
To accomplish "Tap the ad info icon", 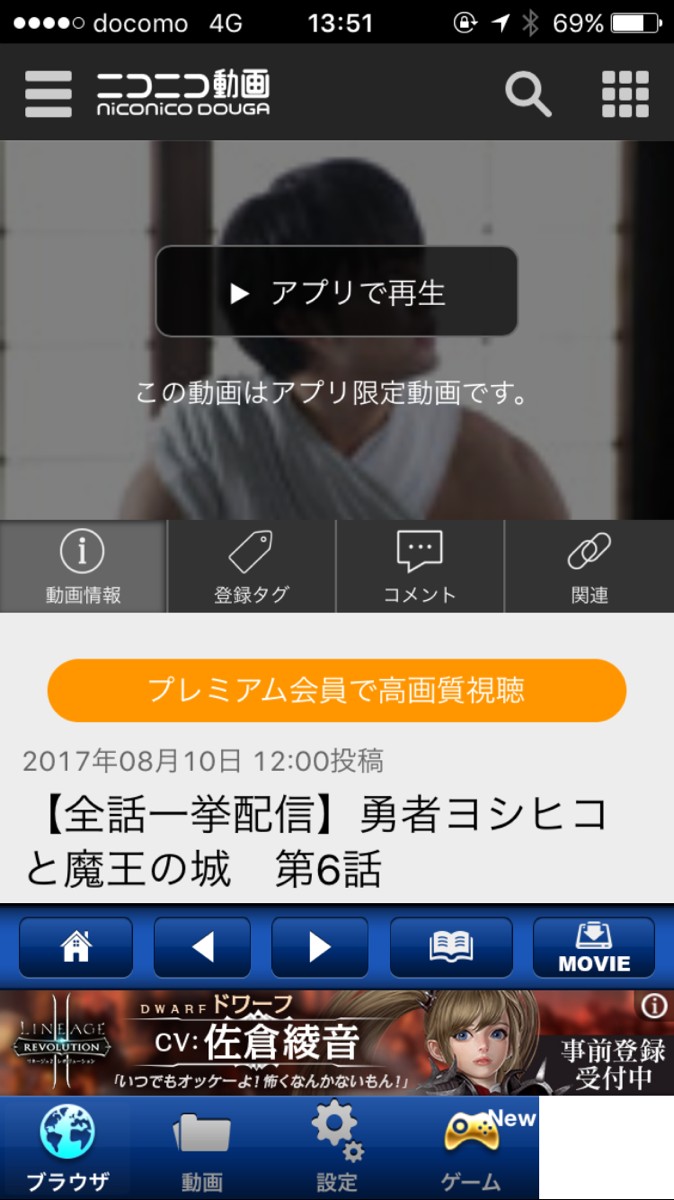I will 654,1006.
